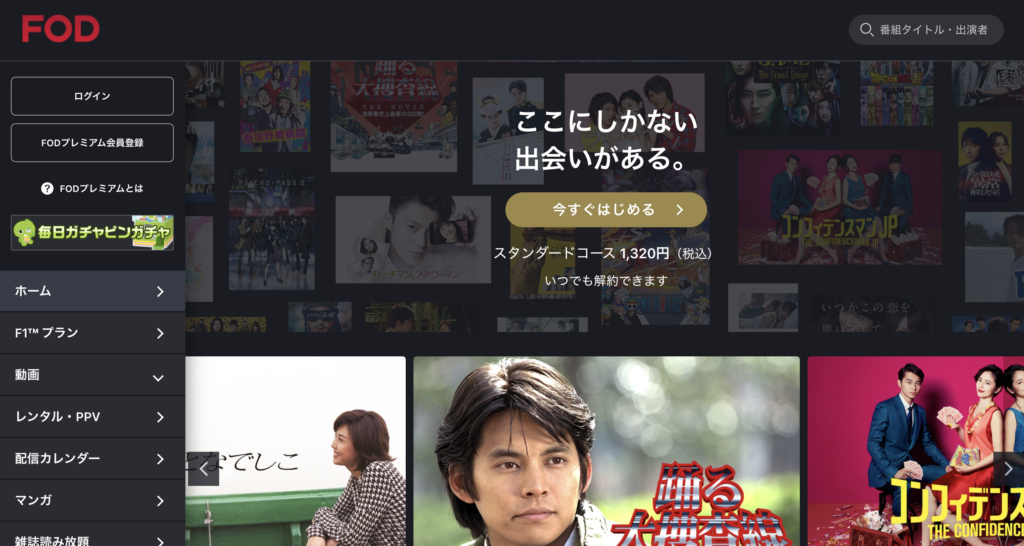Open the 毎日ガチャピンガチャ banner

pyautogui.click(x=92, y=233)
